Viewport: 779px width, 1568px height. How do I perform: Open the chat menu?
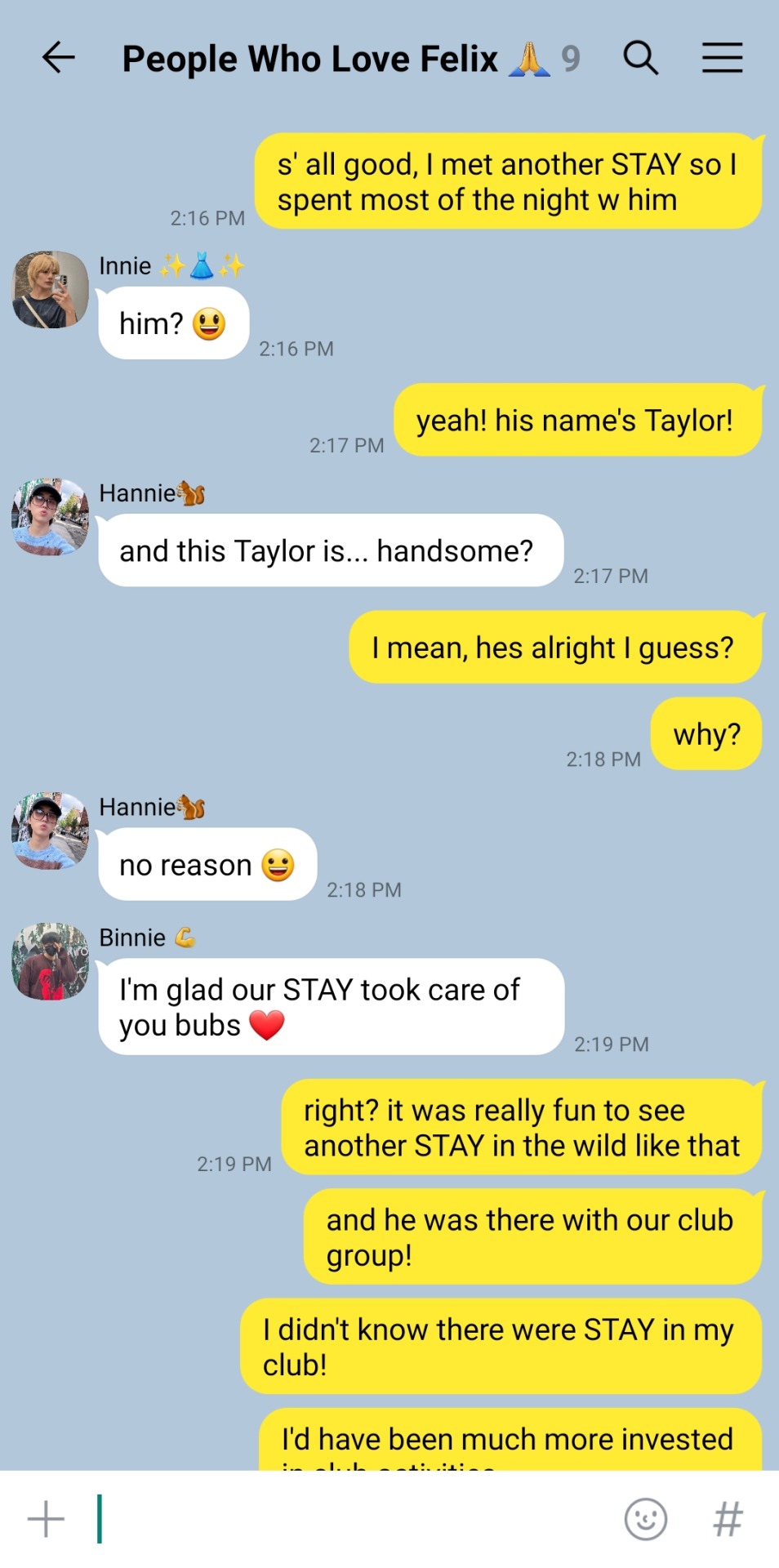[722, 58]
